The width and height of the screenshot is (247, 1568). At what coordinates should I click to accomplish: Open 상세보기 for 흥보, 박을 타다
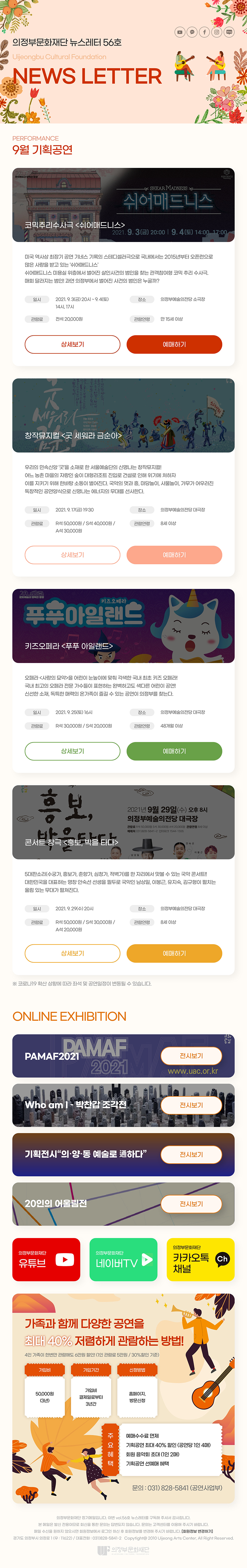[72, 953]
